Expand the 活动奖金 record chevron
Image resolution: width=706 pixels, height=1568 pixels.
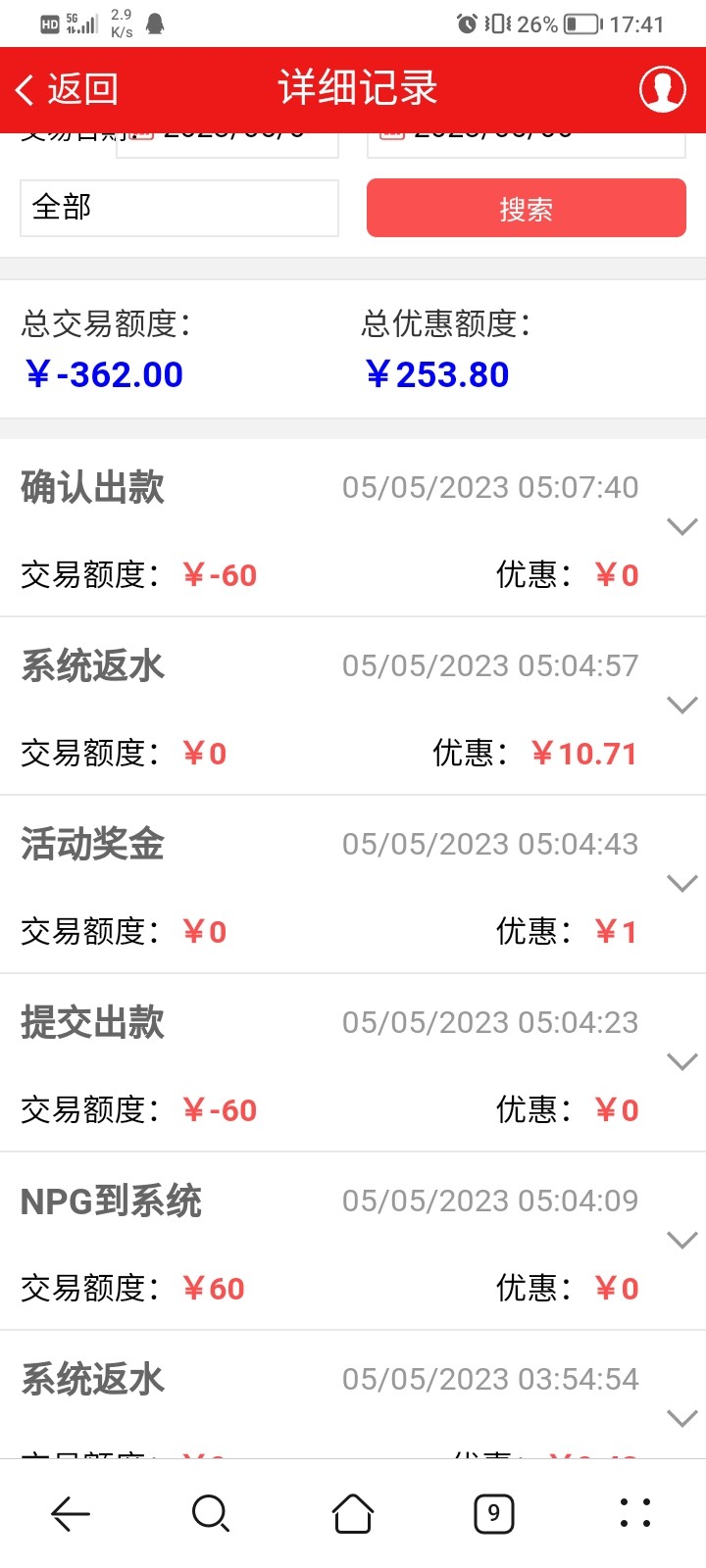pos(681,883)
